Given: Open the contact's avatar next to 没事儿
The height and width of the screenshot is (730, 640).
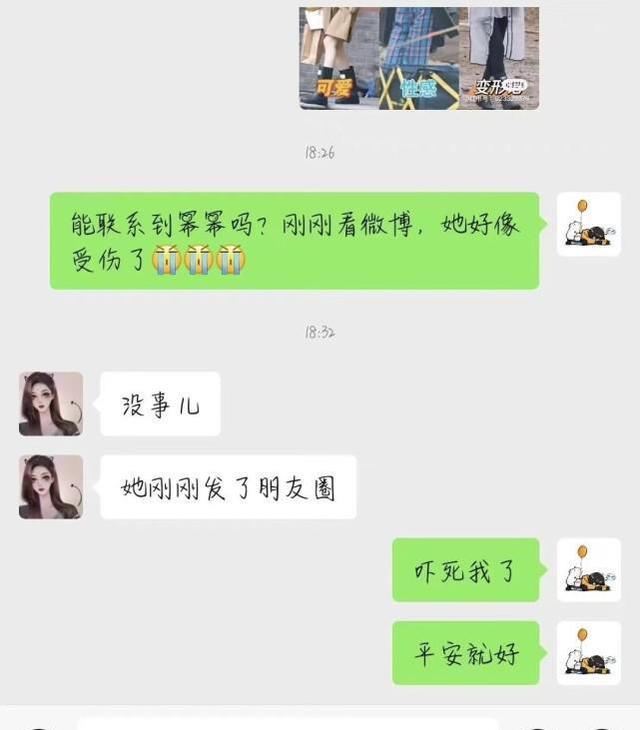Looking at the screenshot, I should coord(51,404).
